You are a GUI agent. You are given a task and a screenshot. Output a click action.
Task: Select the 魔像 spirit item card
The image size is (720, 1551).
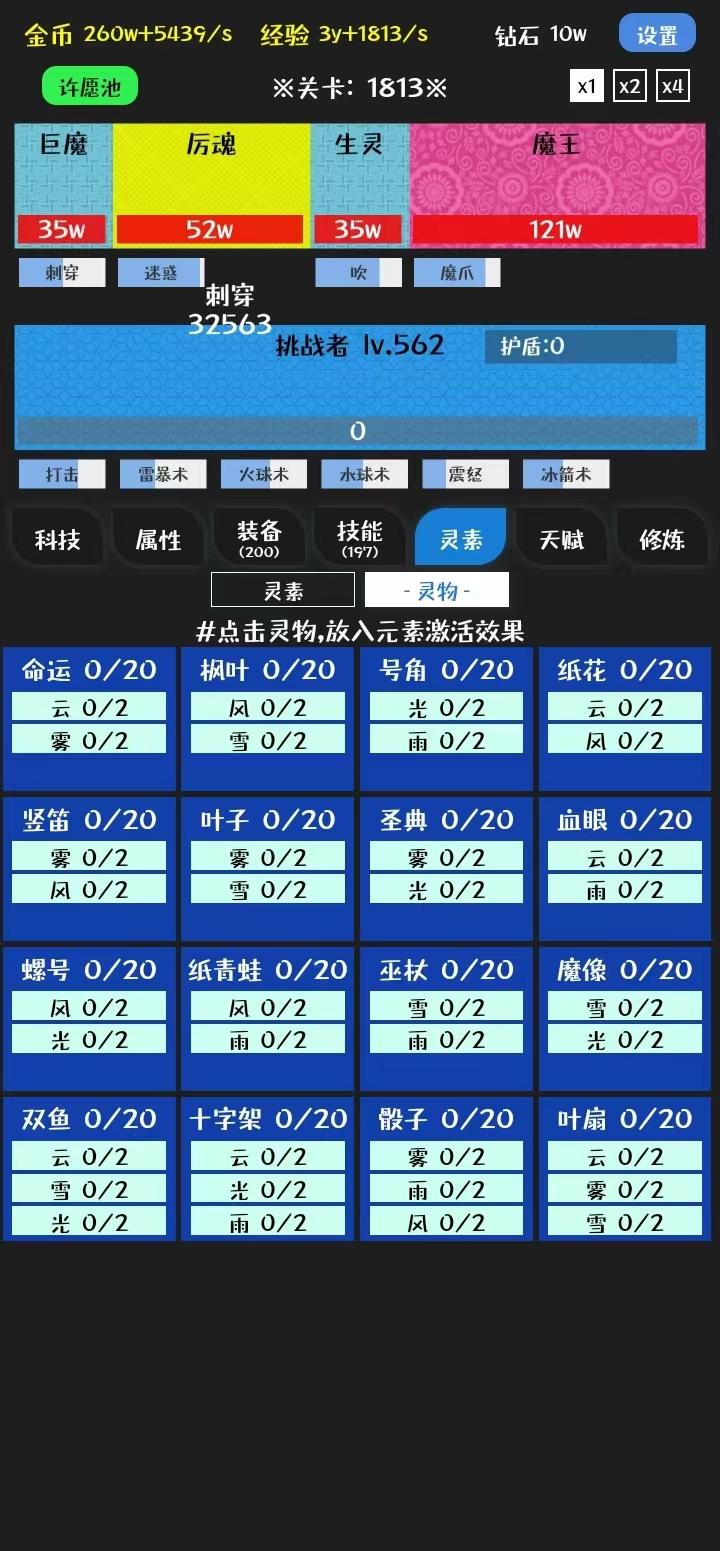(x=624, y=970)
